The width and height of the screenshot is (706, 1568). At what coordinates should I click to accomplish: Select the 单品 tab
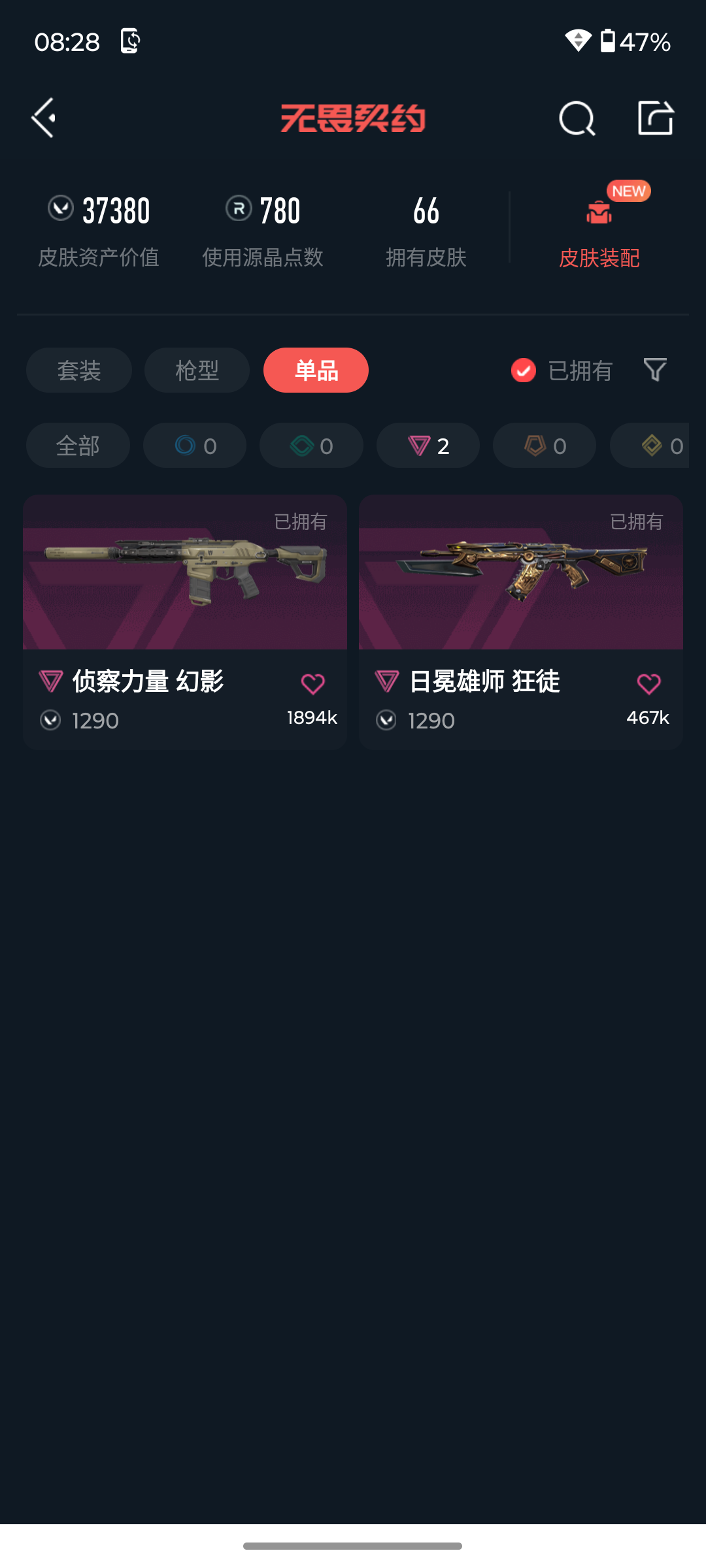pos(316,370)
